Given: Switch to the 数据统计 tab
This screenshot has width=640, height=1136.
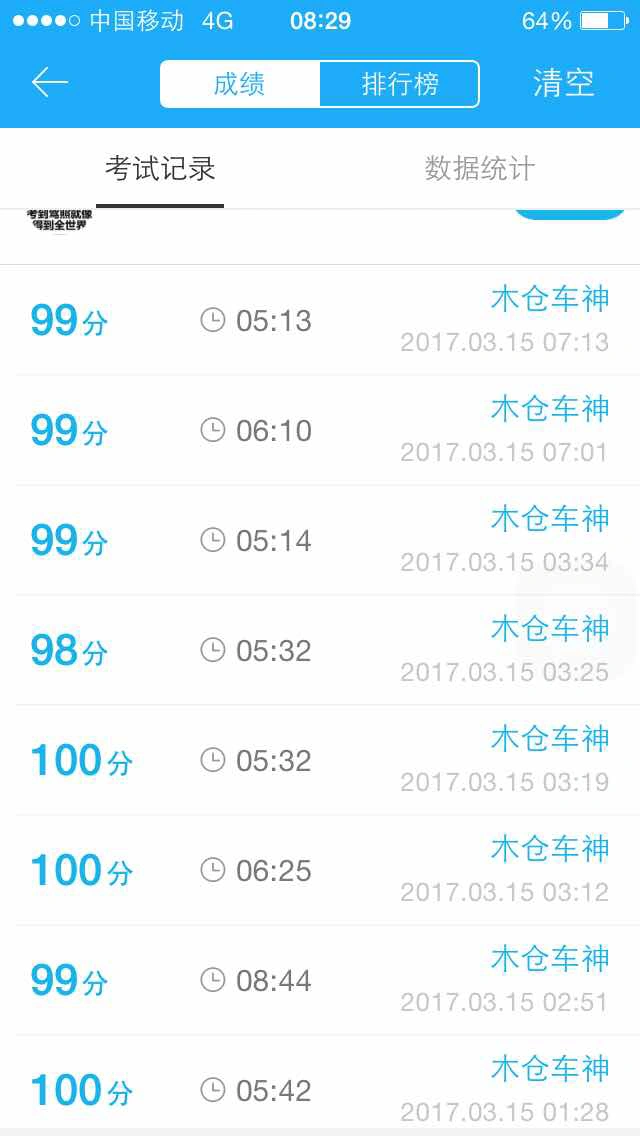Looking at the screenshot, I should point(480,169).
